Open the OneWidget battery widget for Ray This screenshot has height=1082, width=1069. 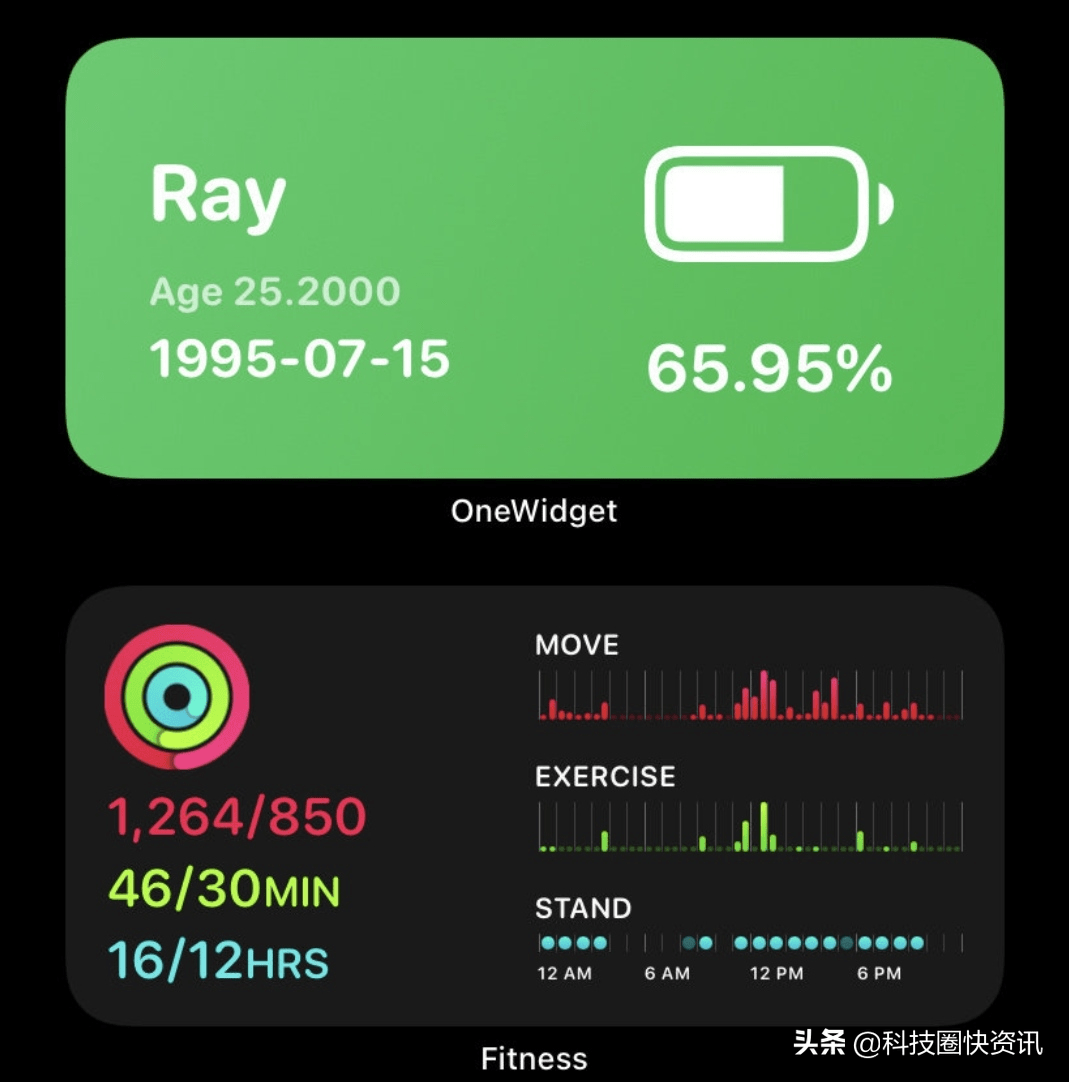tap(534, 258)
